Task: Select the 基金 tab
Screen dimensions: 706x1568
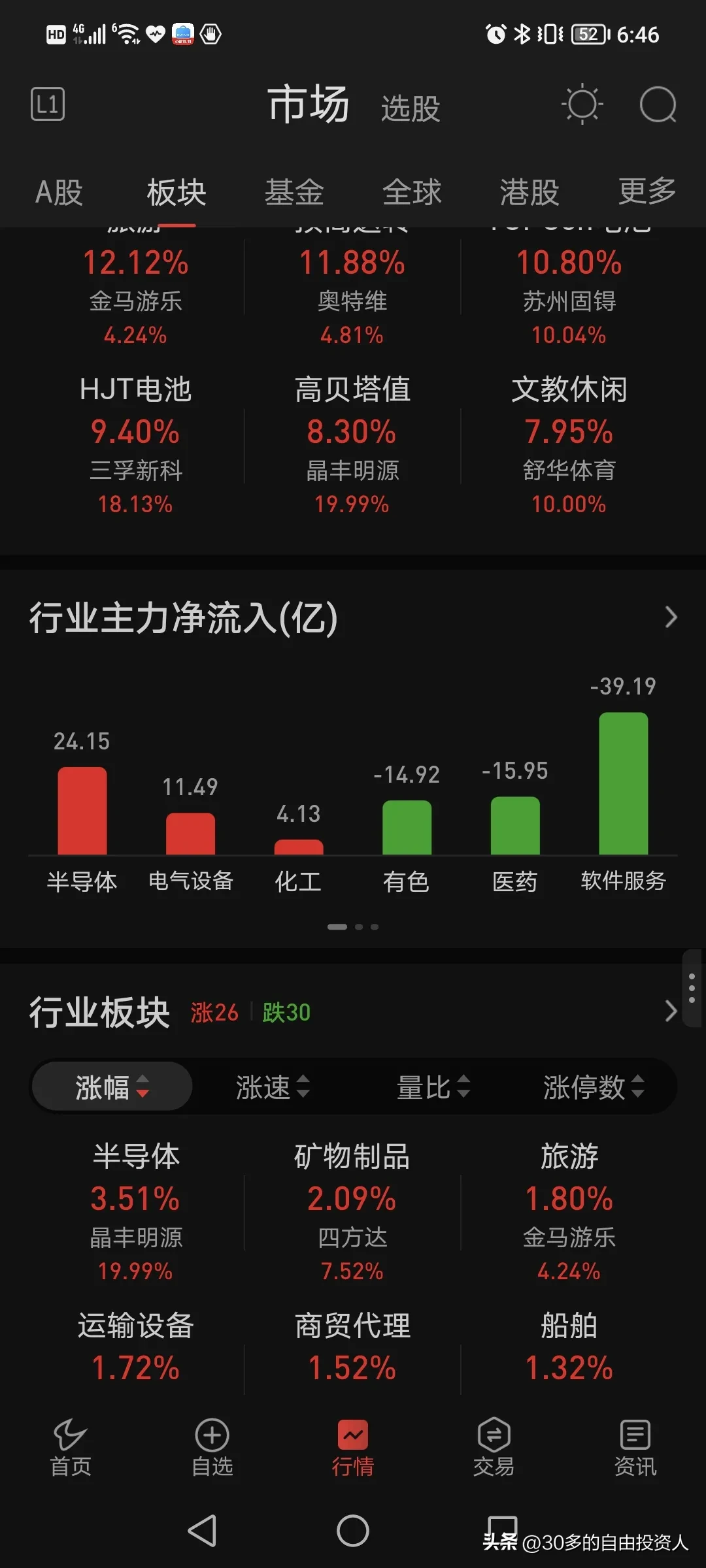Action: (294, 193)
